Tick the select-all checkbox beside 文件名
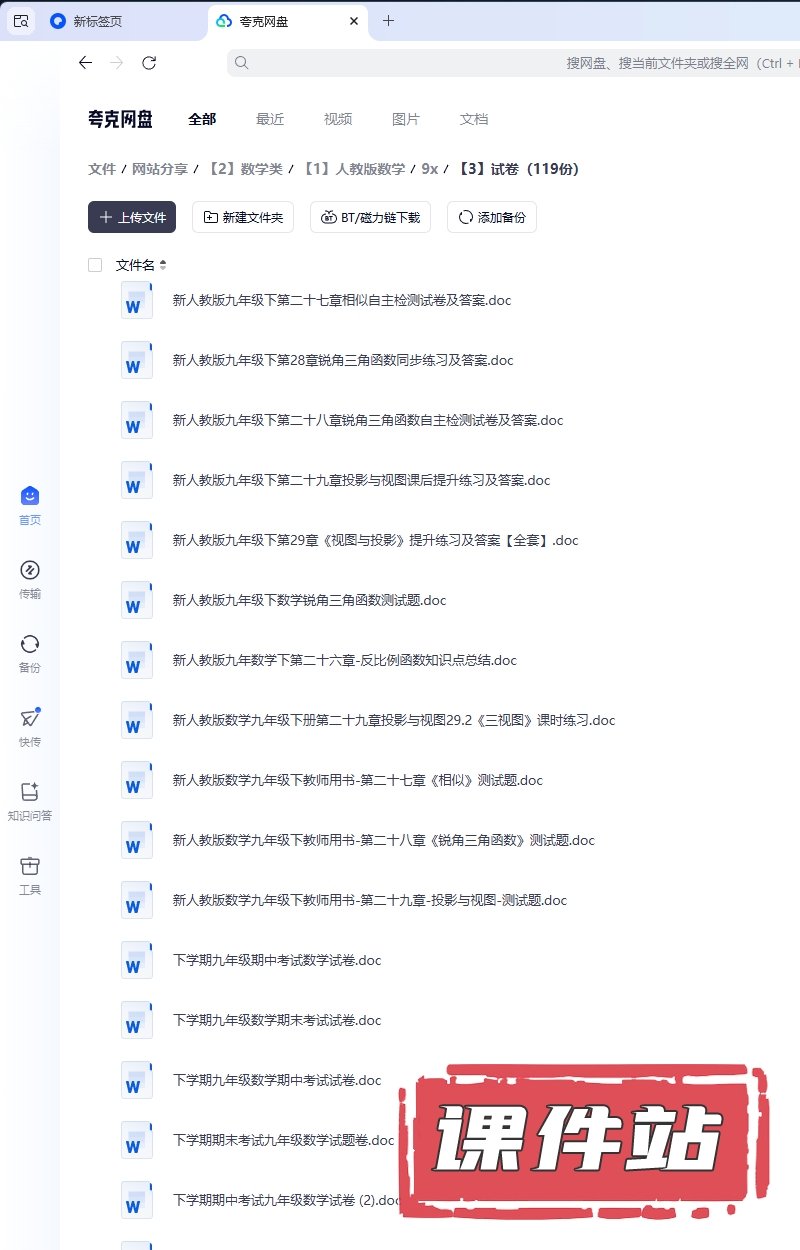This screenshot has width=800, height=1250. point(95,265)
